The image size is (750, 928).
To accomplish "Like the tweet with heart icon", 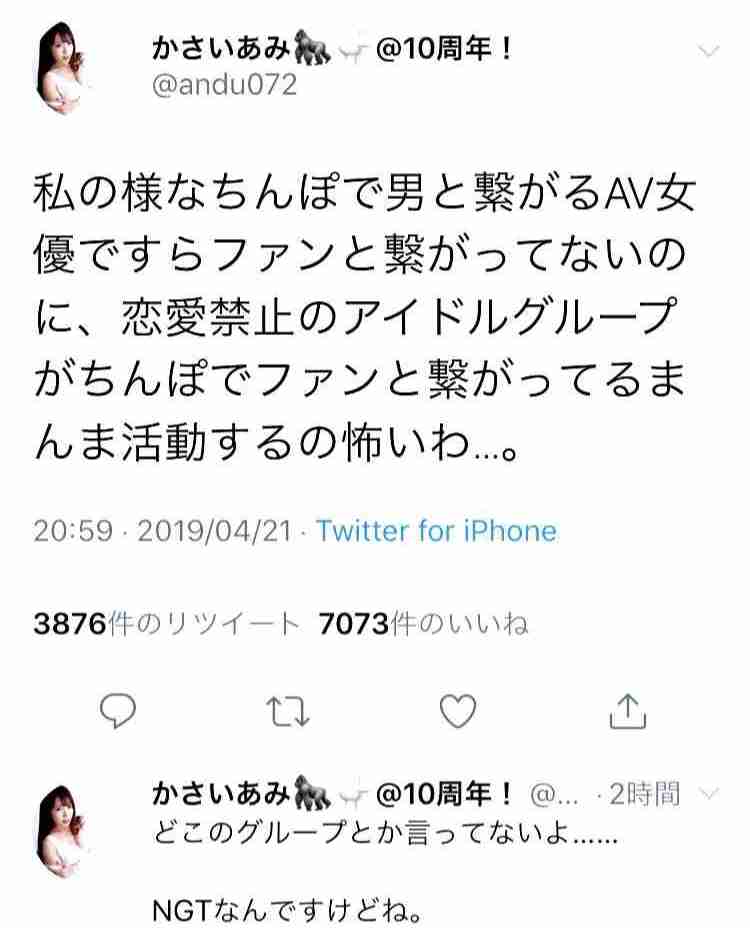I will 458,711.
